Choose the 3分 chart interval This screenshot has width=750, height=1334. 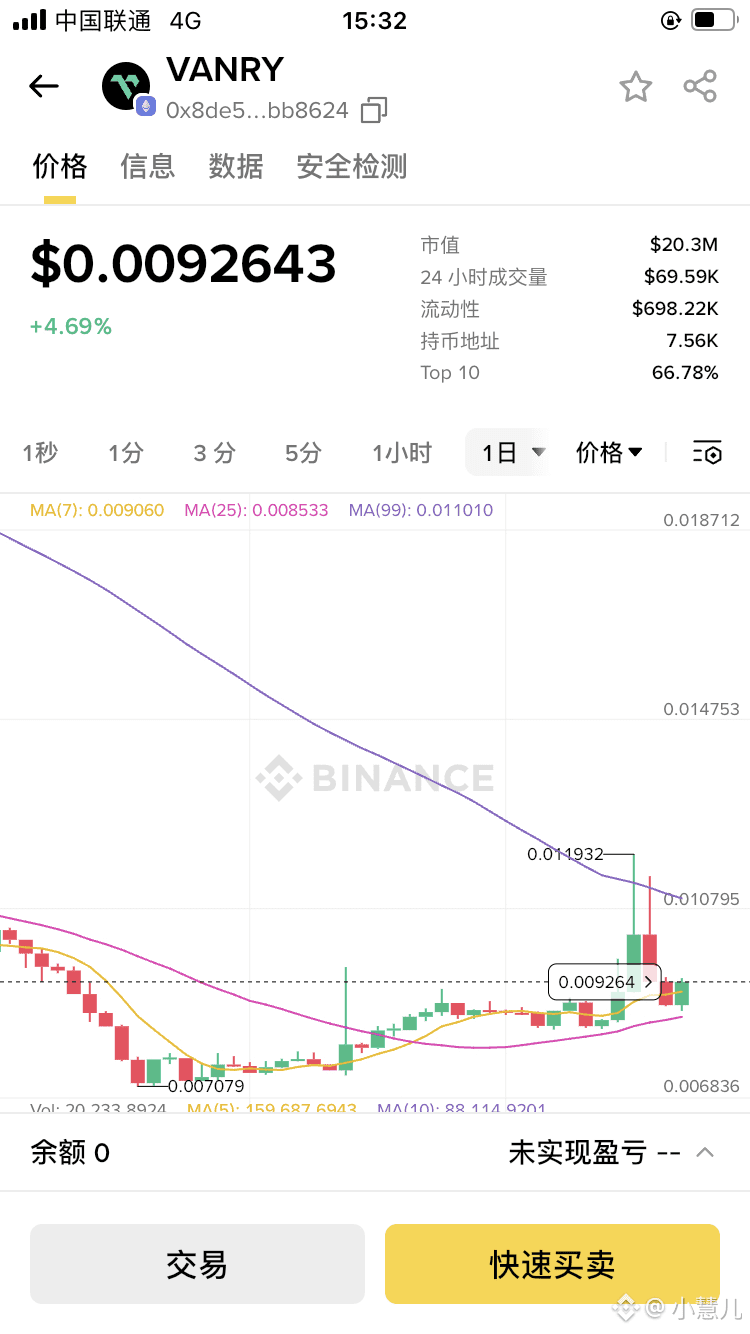214,453
